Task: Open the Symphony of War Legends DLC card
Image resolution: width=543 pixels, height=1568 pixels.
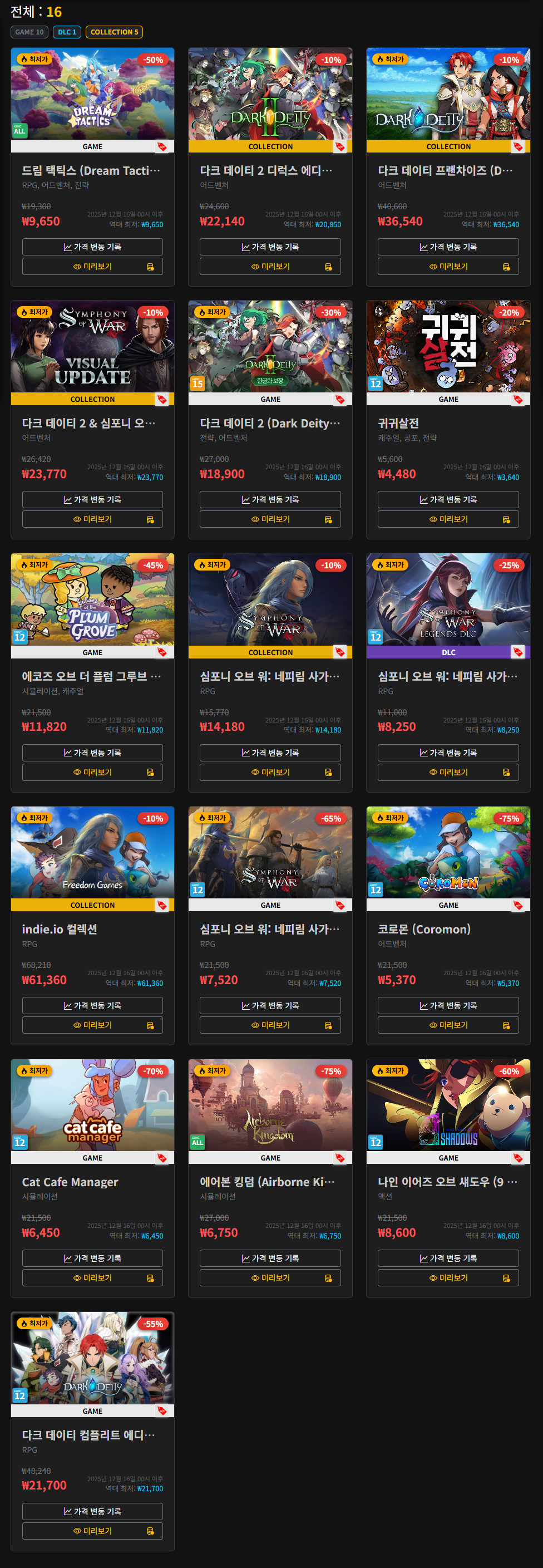Action: (x=448, y=600)
